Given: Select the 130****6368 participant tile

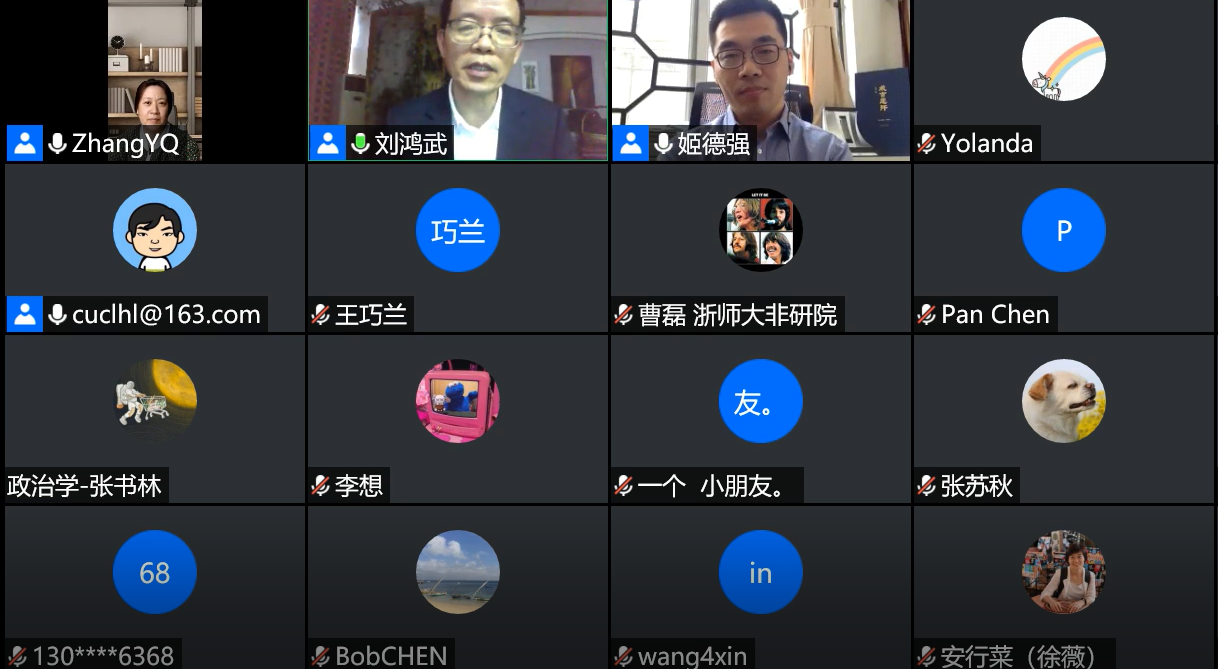Looking at the screenshot, I should tap(155, 588).
